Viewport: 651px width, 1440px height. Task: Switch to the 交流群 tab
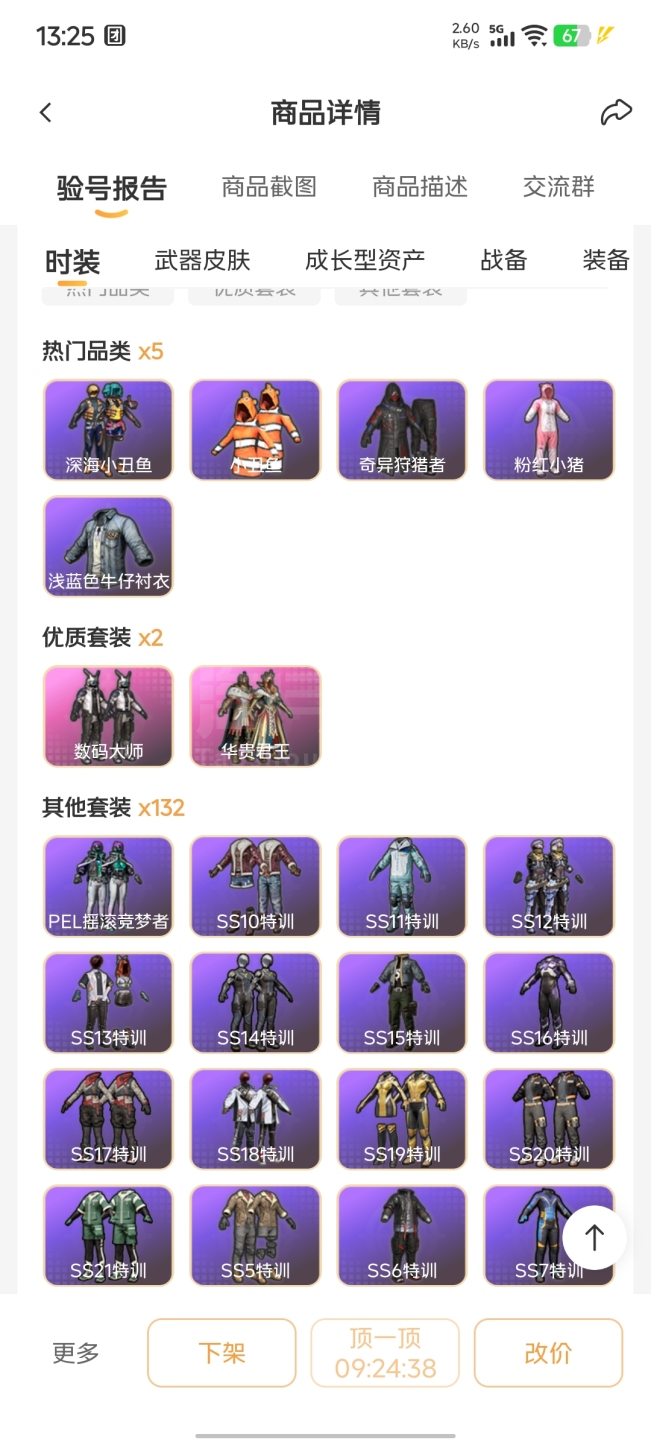coord(558,187)
